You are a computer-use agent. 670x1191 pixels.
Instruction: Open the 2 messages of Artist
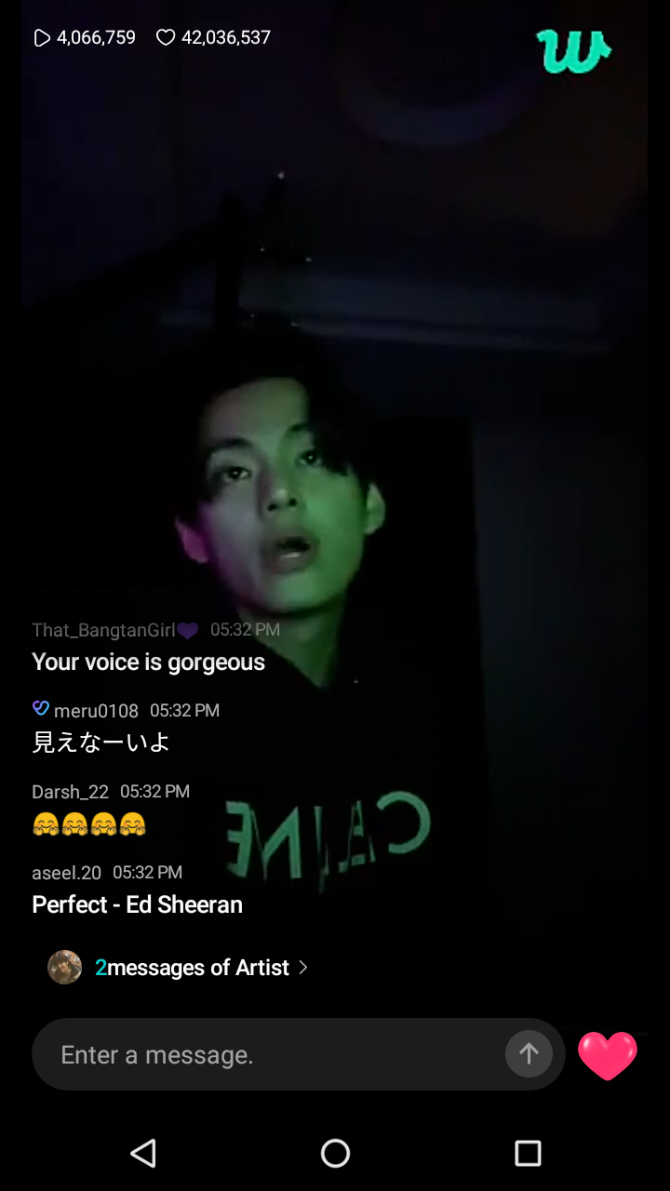point(179,967)
